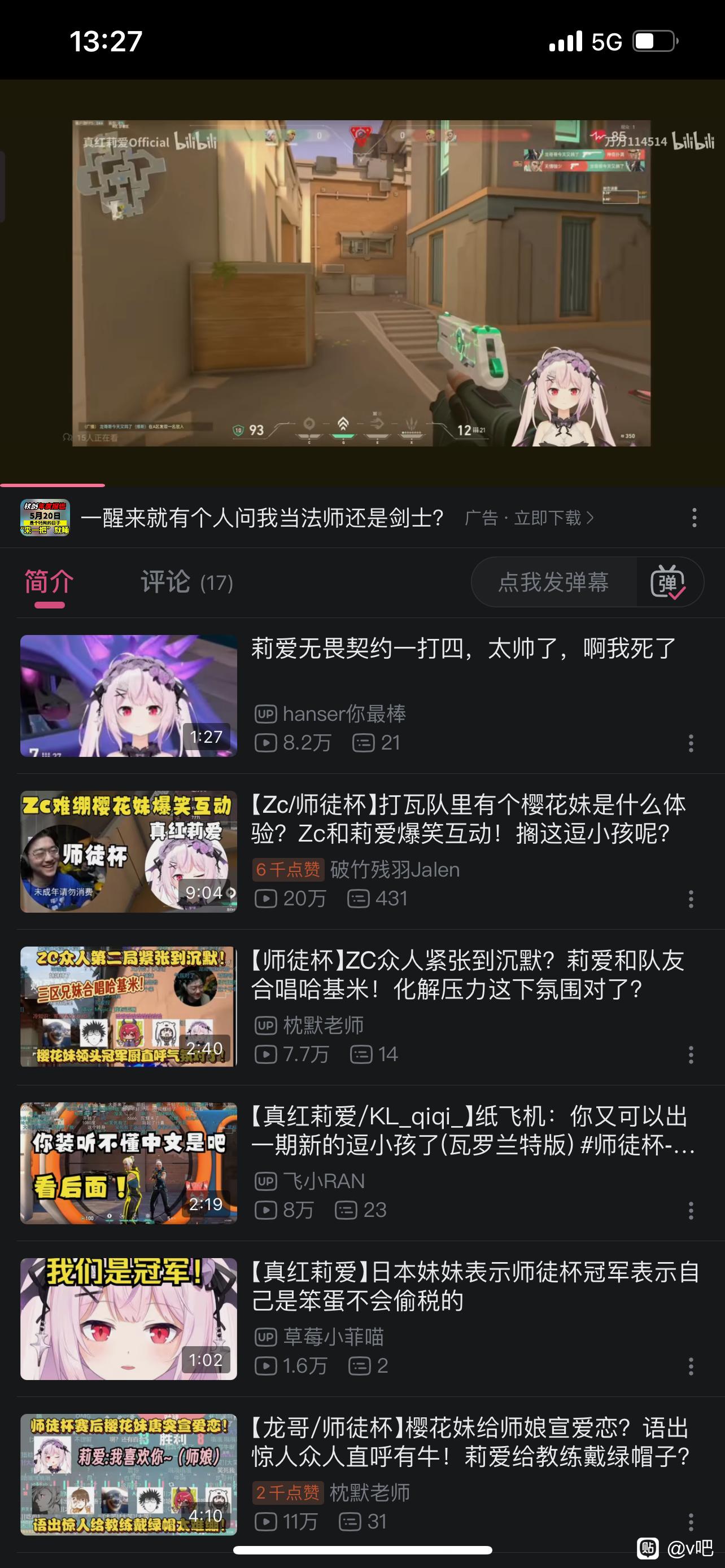This screenshot has height=1568, width=725.
Task: Open more options for 破竹残羽Jalen's video
Action: [691, 899]
